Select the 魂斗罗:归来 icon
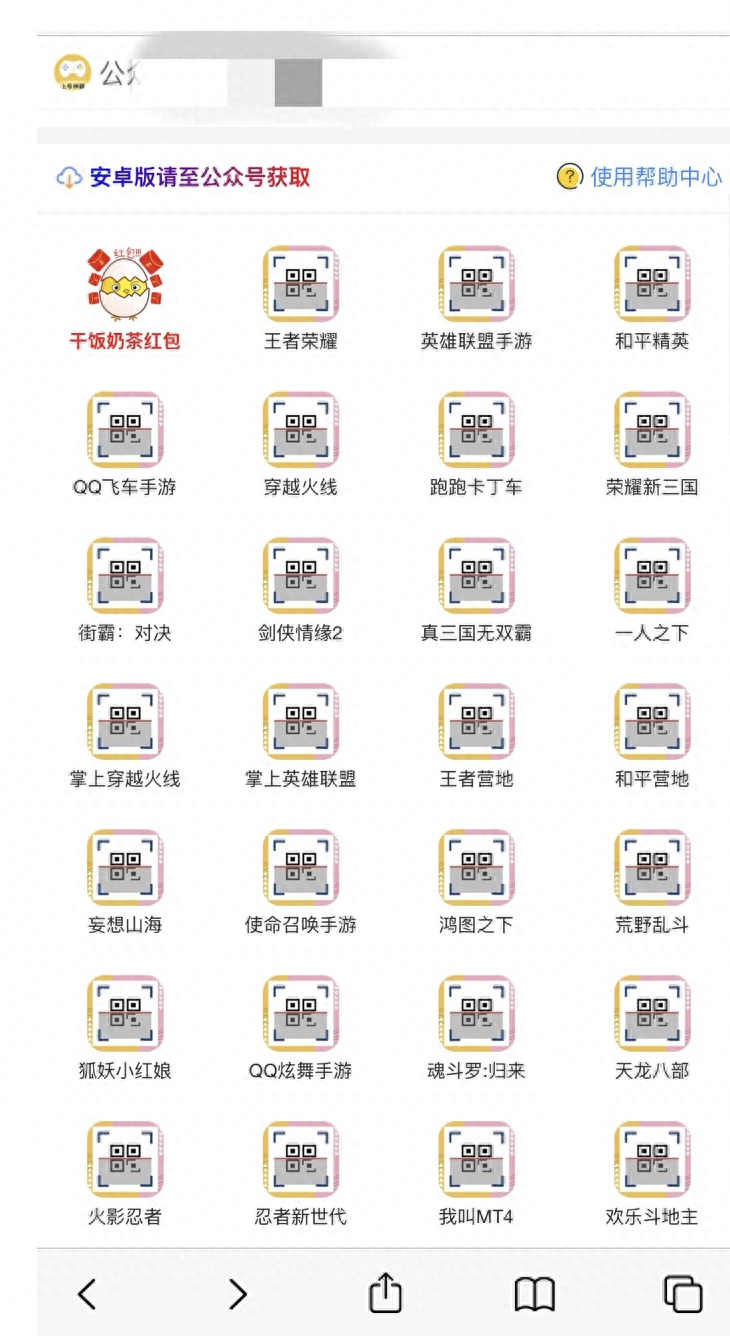The width and height of the screenshot is (730, 1340). [x=476, y=1011]
